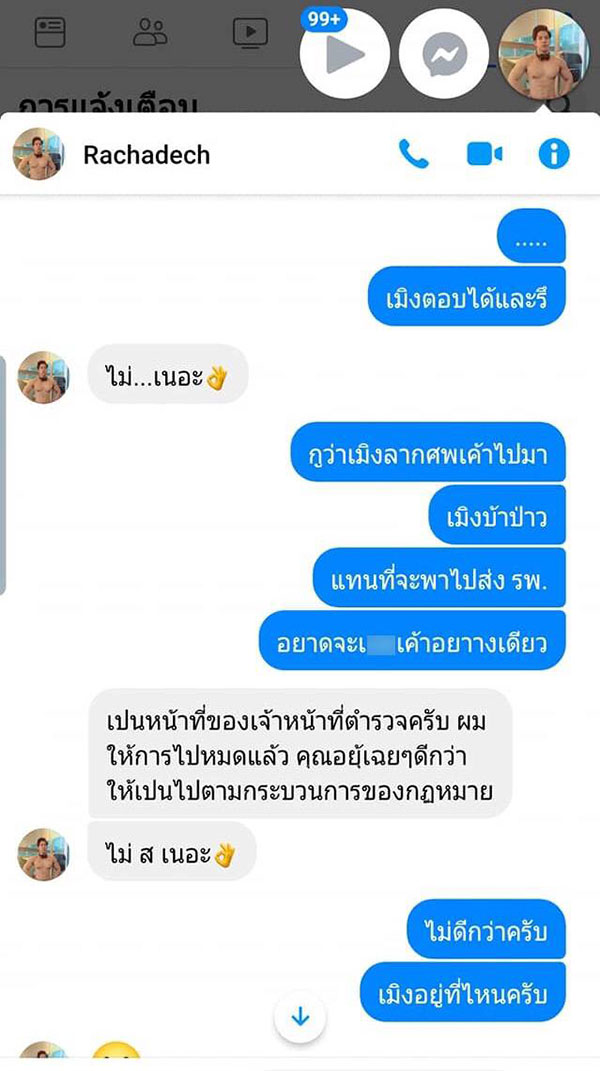Start a voice call with Rachadech

413,154
